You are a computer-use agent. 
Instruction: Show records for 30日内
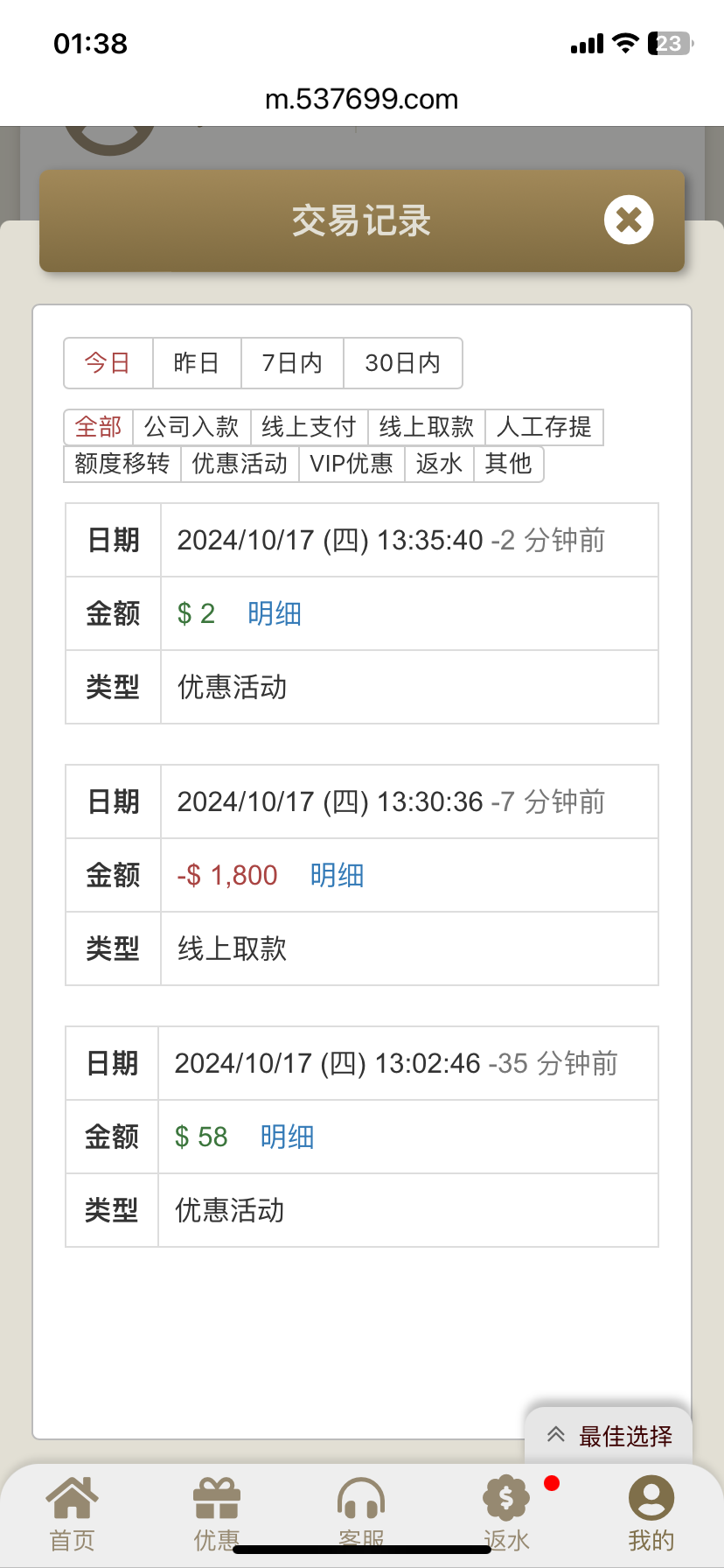pos(402,363)
